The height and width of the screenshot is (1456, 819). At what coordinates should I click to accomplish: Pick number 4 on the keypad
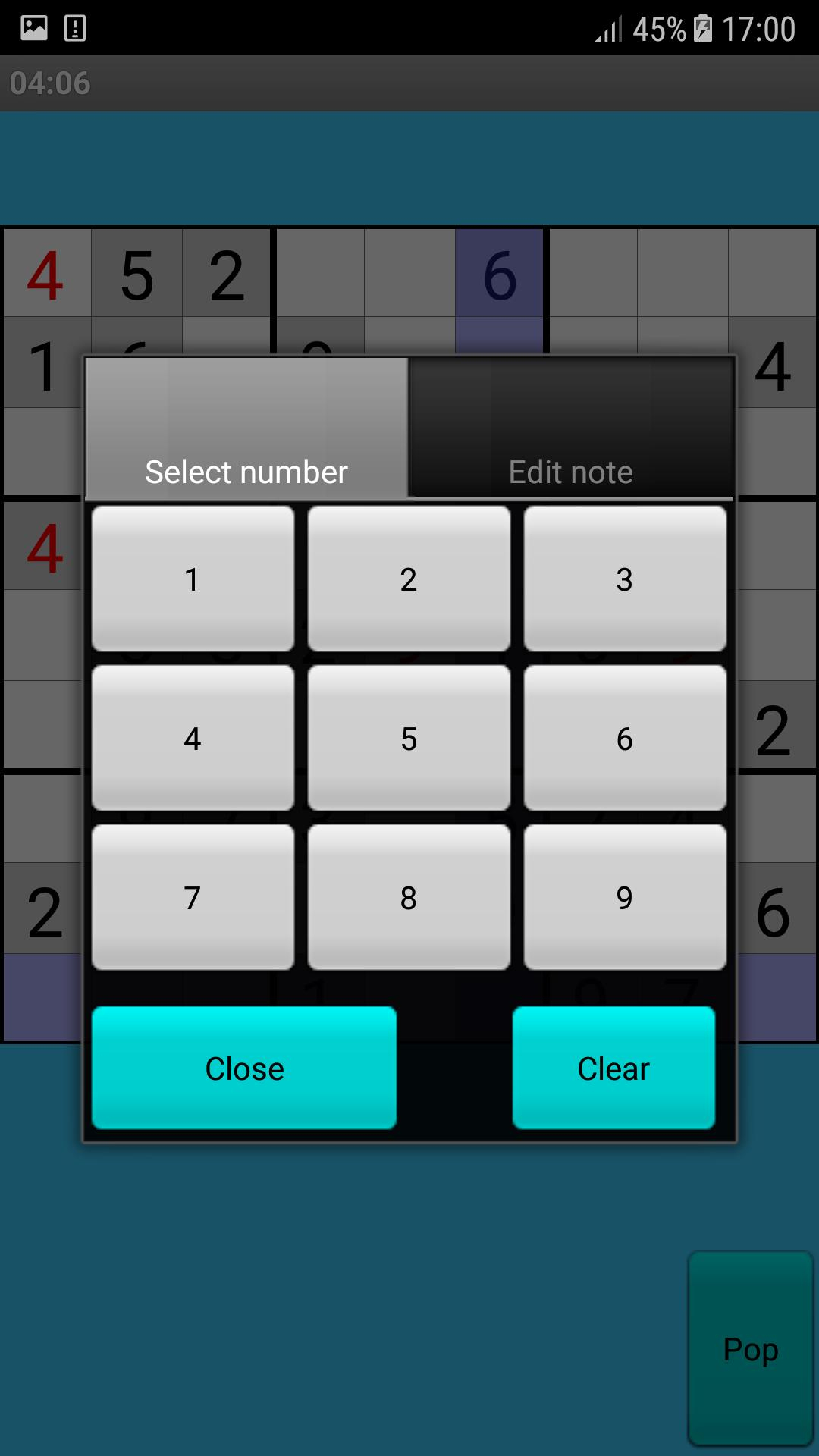tap(193, 738)
